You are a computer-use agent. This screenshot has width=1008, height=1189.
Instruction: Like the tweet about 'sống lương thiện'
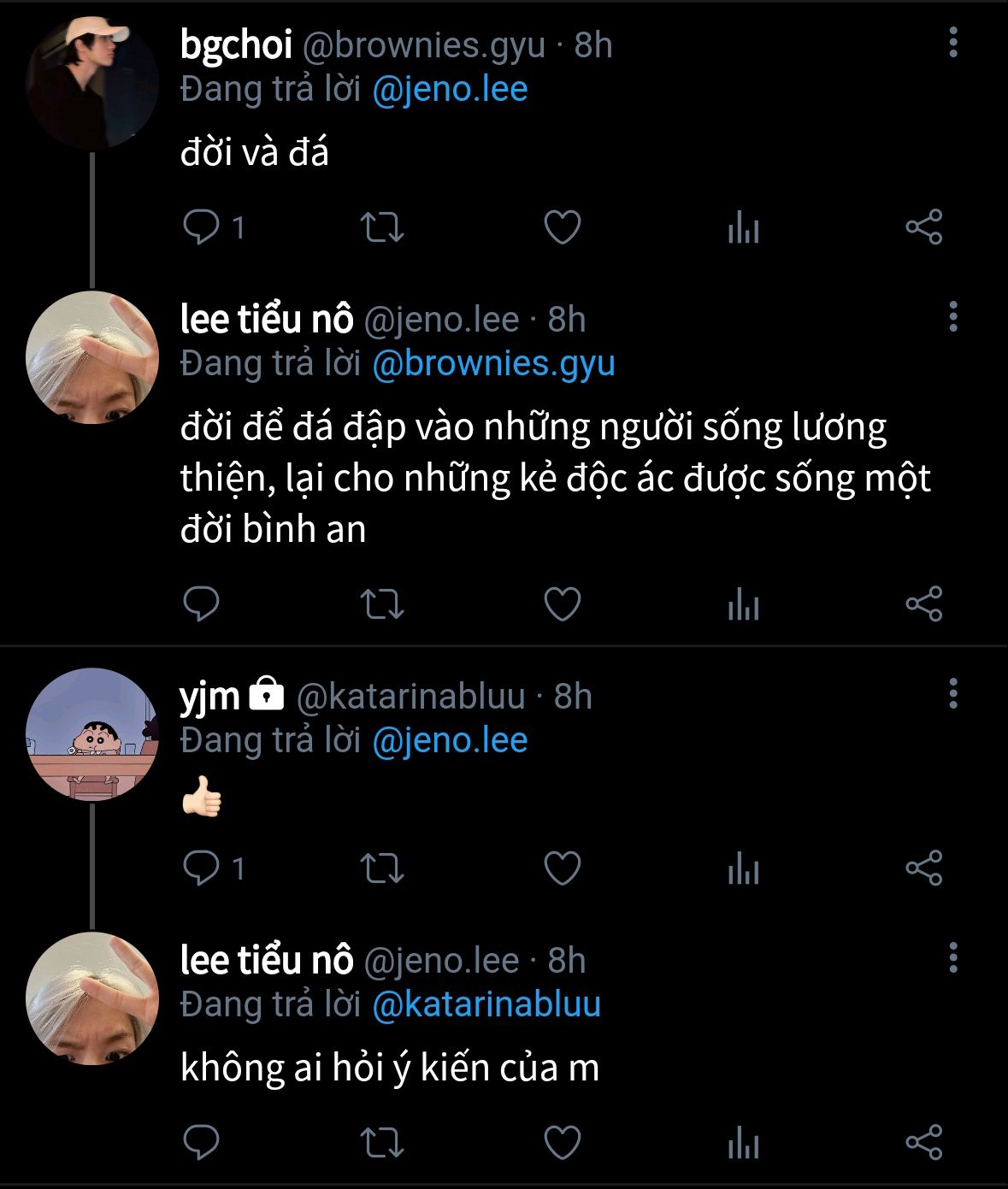coord(563,604)
